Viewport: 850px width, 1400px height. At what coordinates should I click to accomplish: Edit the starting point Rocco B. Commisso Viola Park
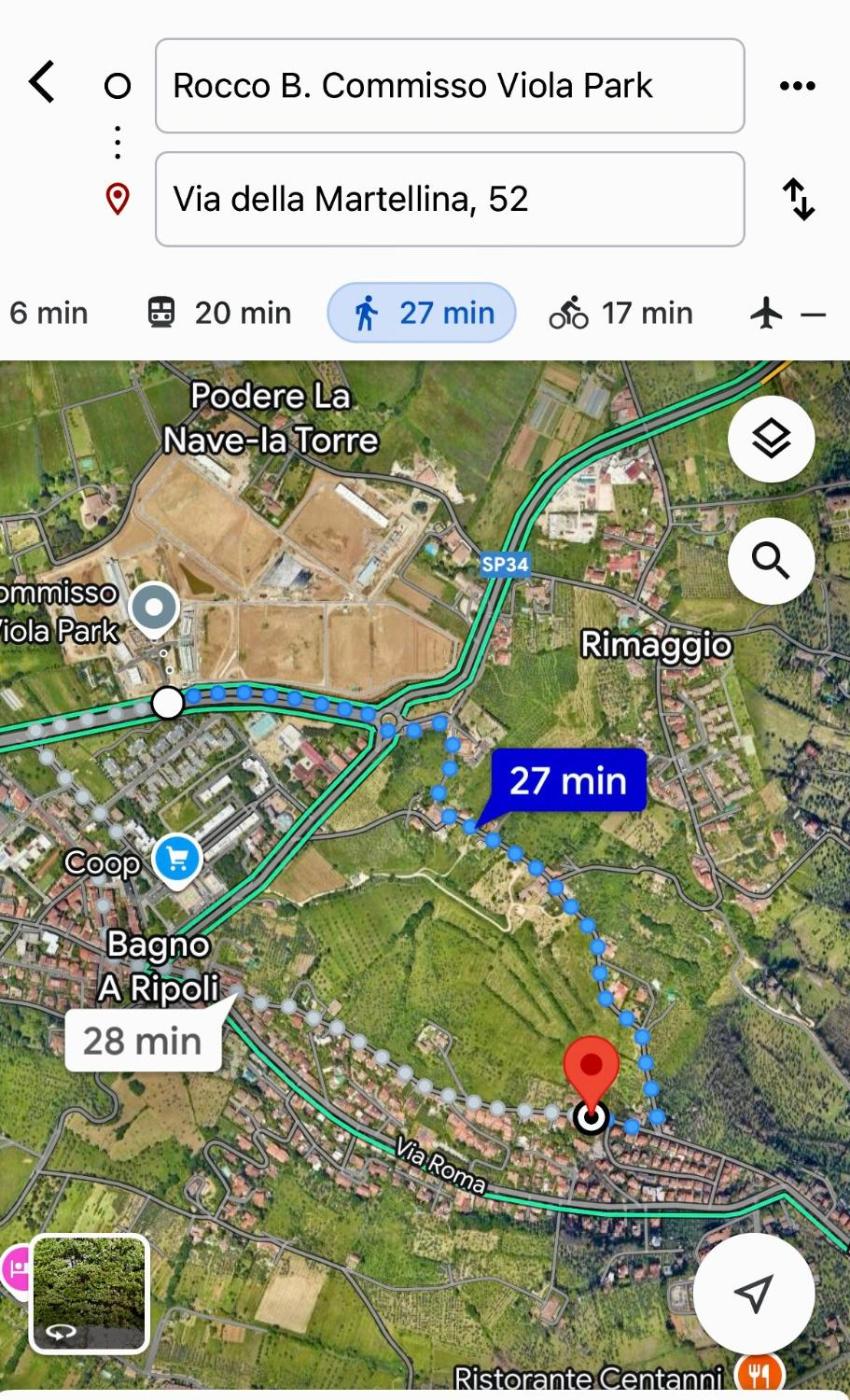[449, 86]
